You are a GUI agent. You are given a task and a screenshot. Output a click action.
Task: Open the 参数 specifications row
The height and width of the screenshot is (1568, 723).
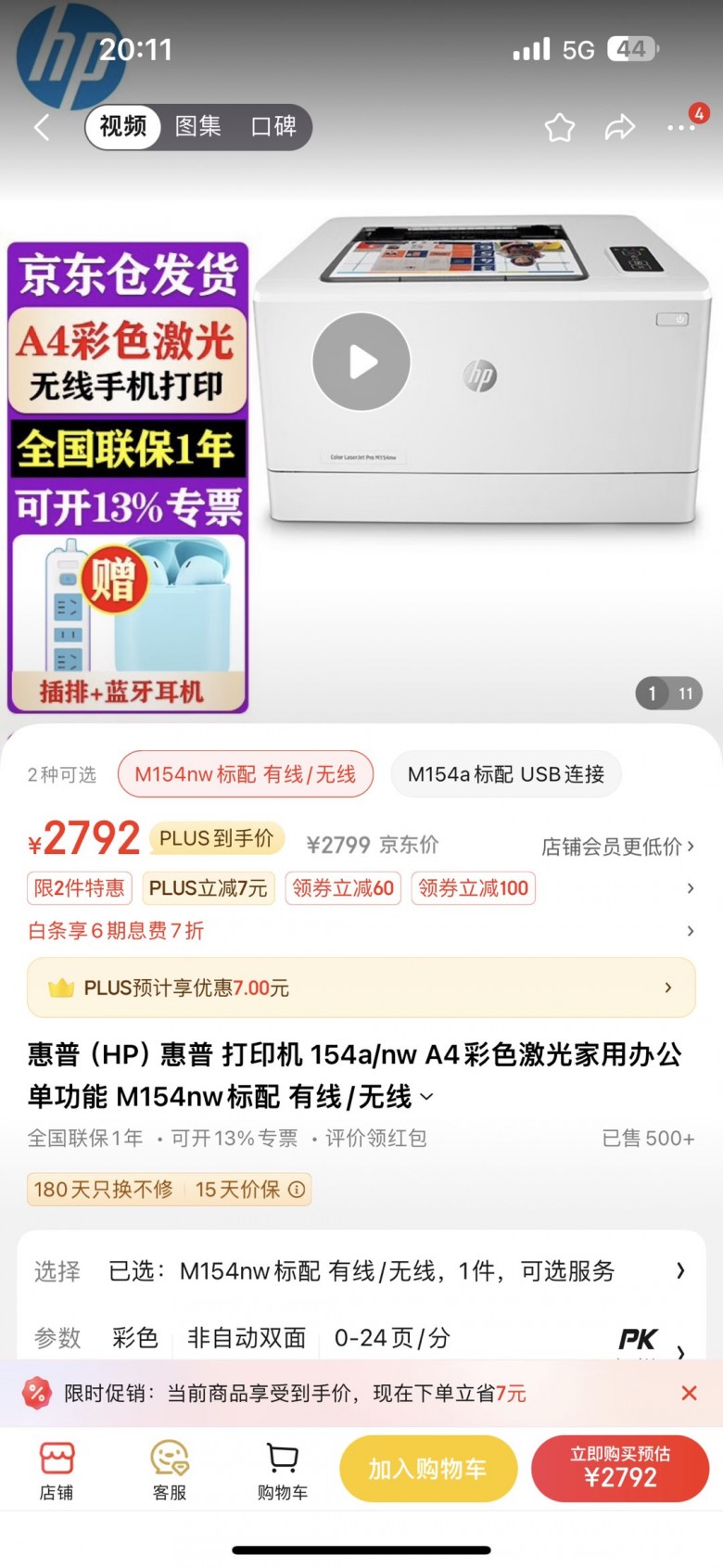(361, 1337)
